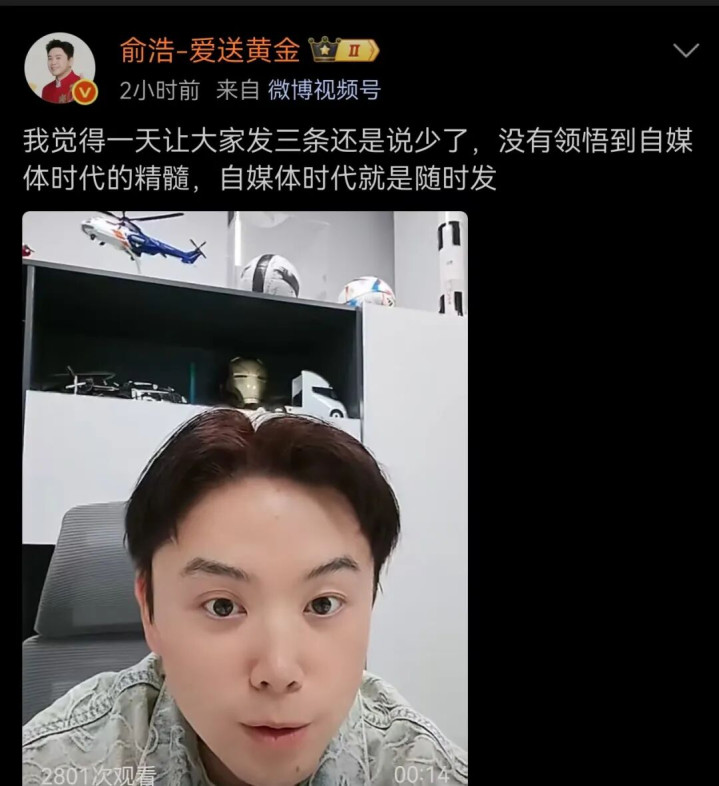
Task: Open 俞浩's profile avatar
Action: [60, 68]
